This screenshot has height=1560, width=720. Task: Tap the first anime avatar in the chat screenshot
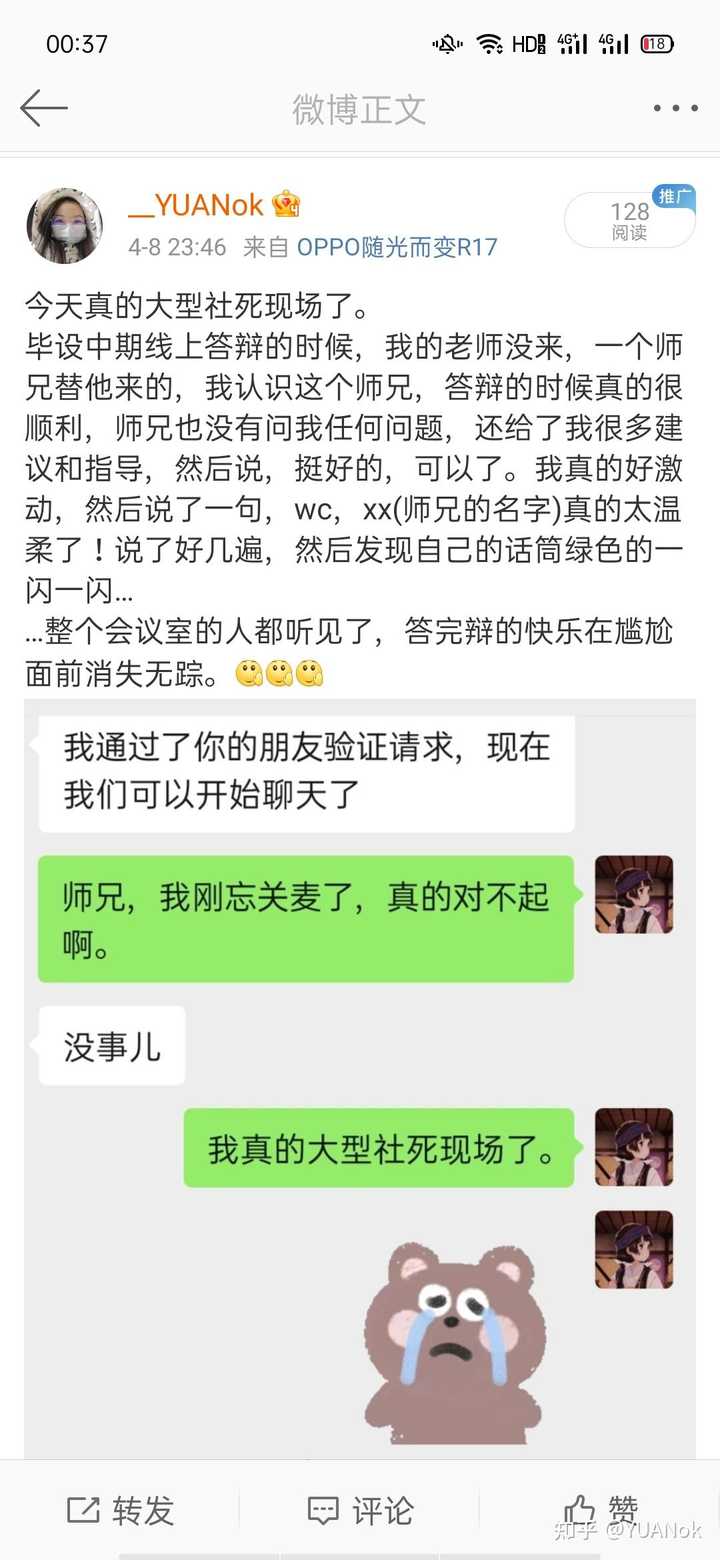633,895
